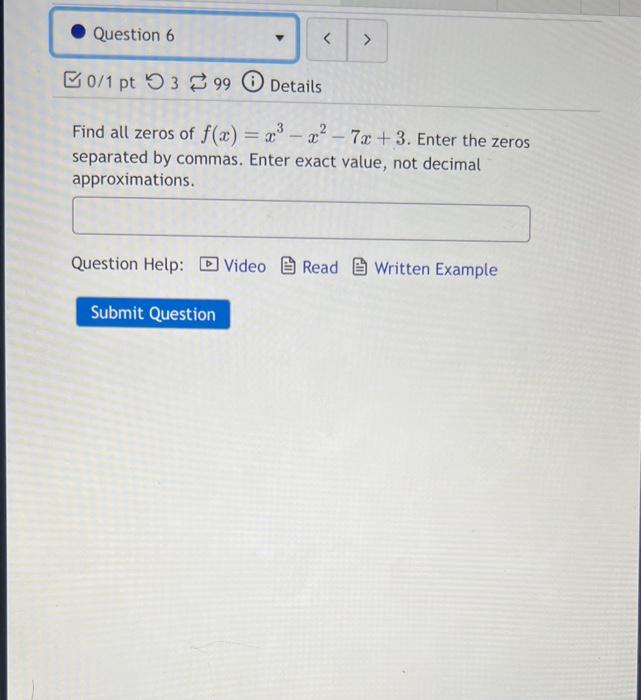Go to the next question
Image resolution: width=641 pixels, height=700 pixels.
click(367, 40)
